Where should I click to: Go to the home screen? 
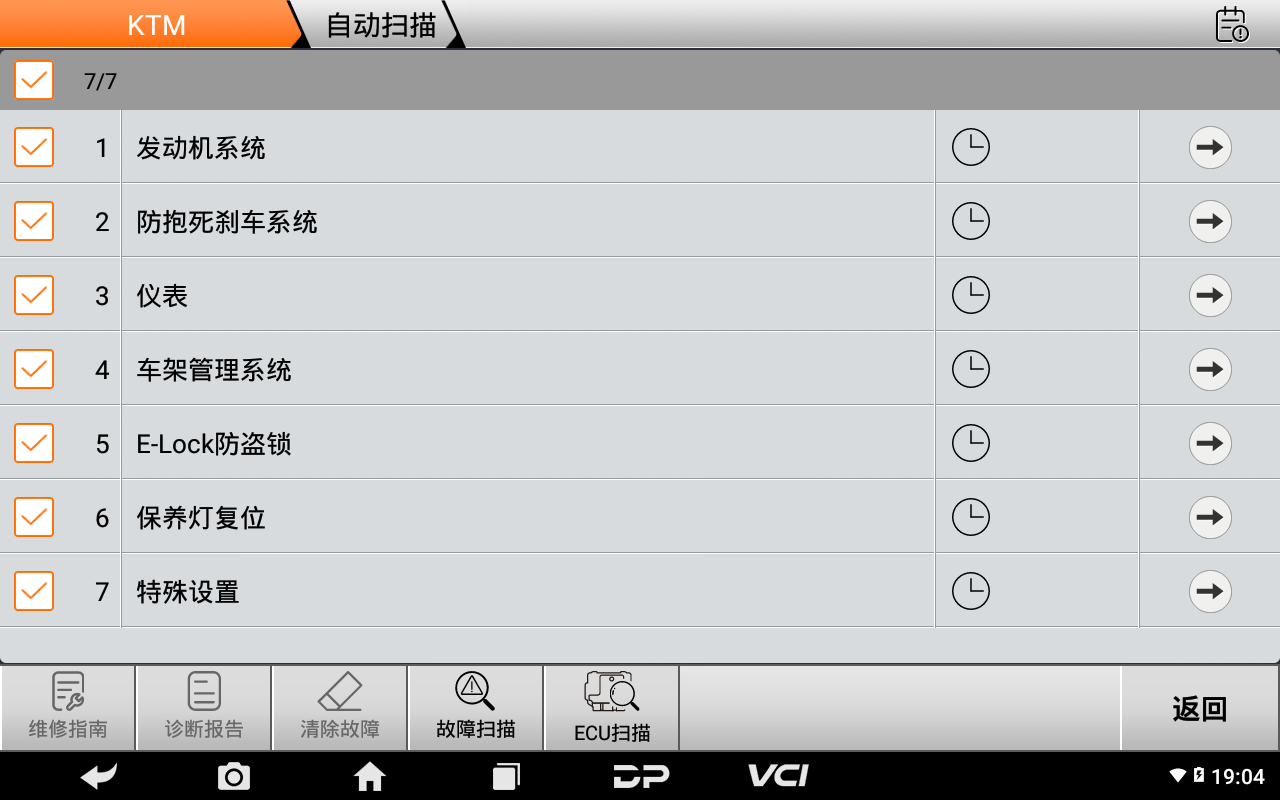(370, 776)
